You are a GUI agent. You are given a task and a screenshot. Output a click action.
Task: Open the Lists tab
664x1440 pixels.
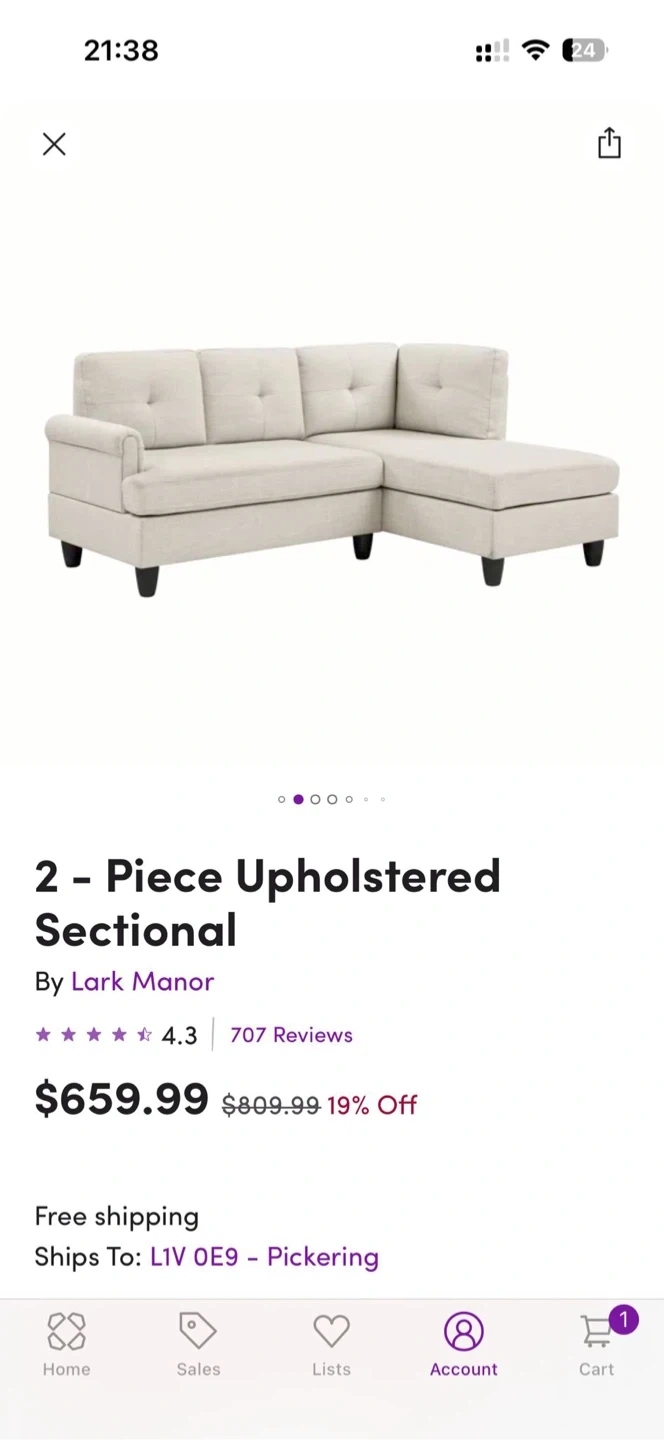click(331, 1345)
